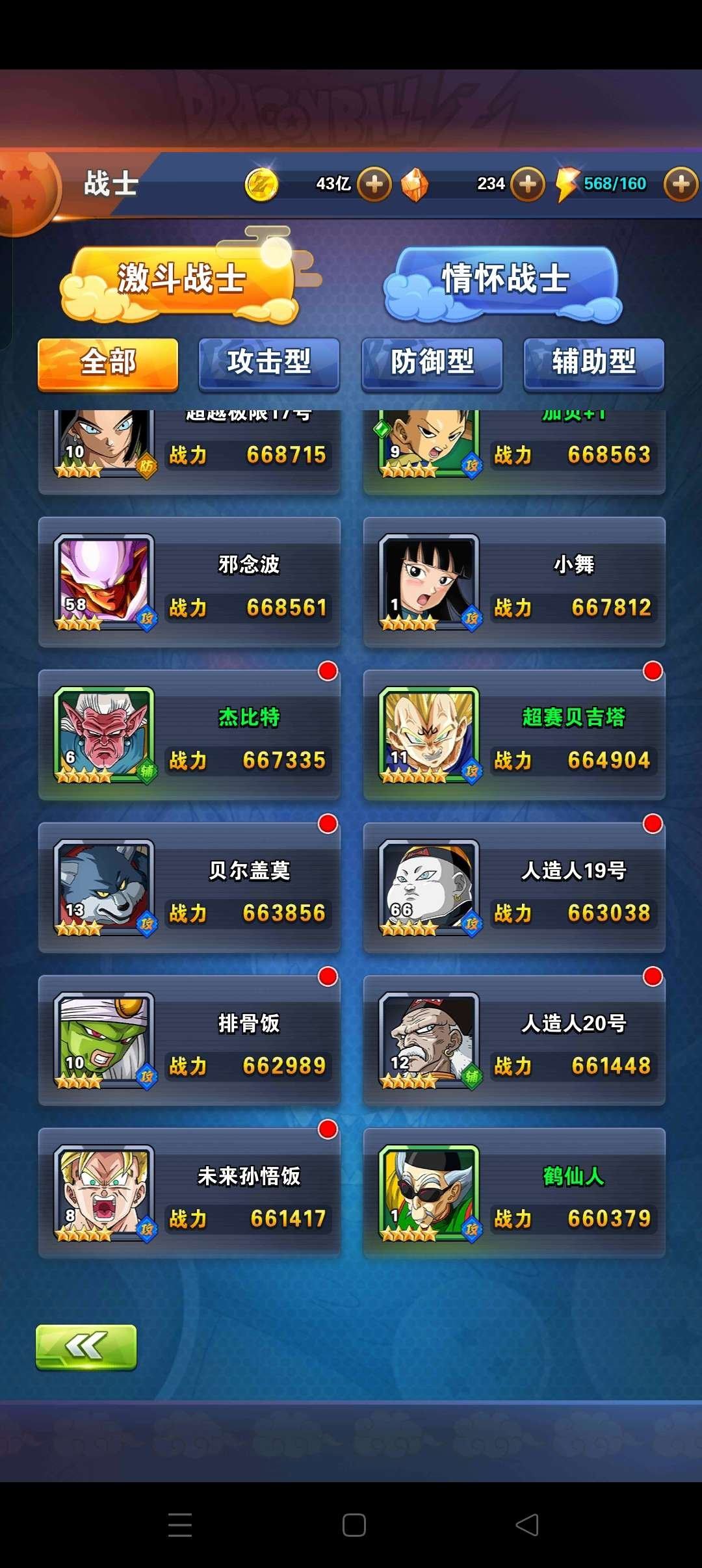Open the 未来孙悟饭 warrior card
The image size is (702, 1568).
[x=189, y=1194]
